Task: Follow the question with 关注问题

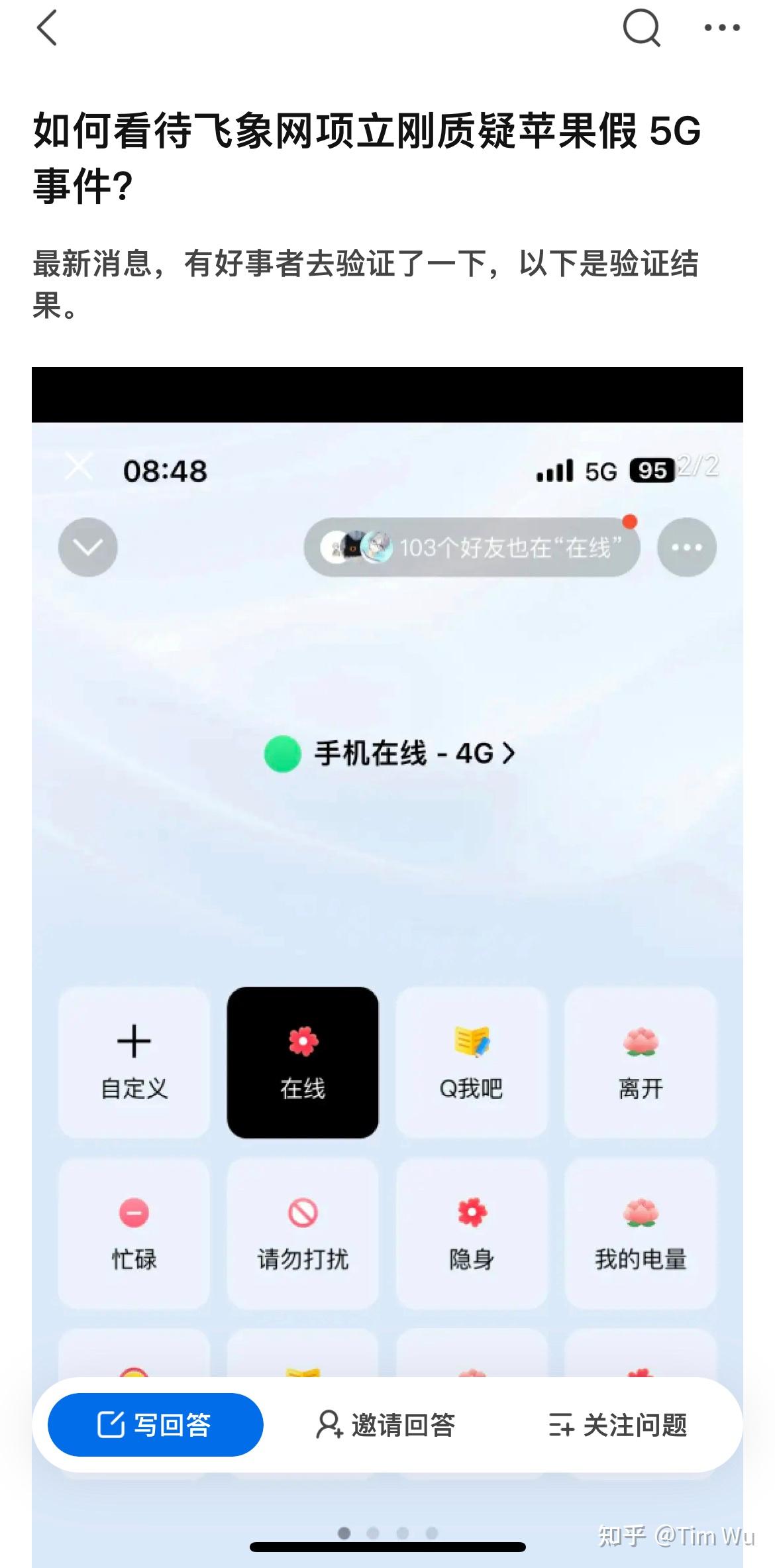Action: click(x=617, y=1425)
